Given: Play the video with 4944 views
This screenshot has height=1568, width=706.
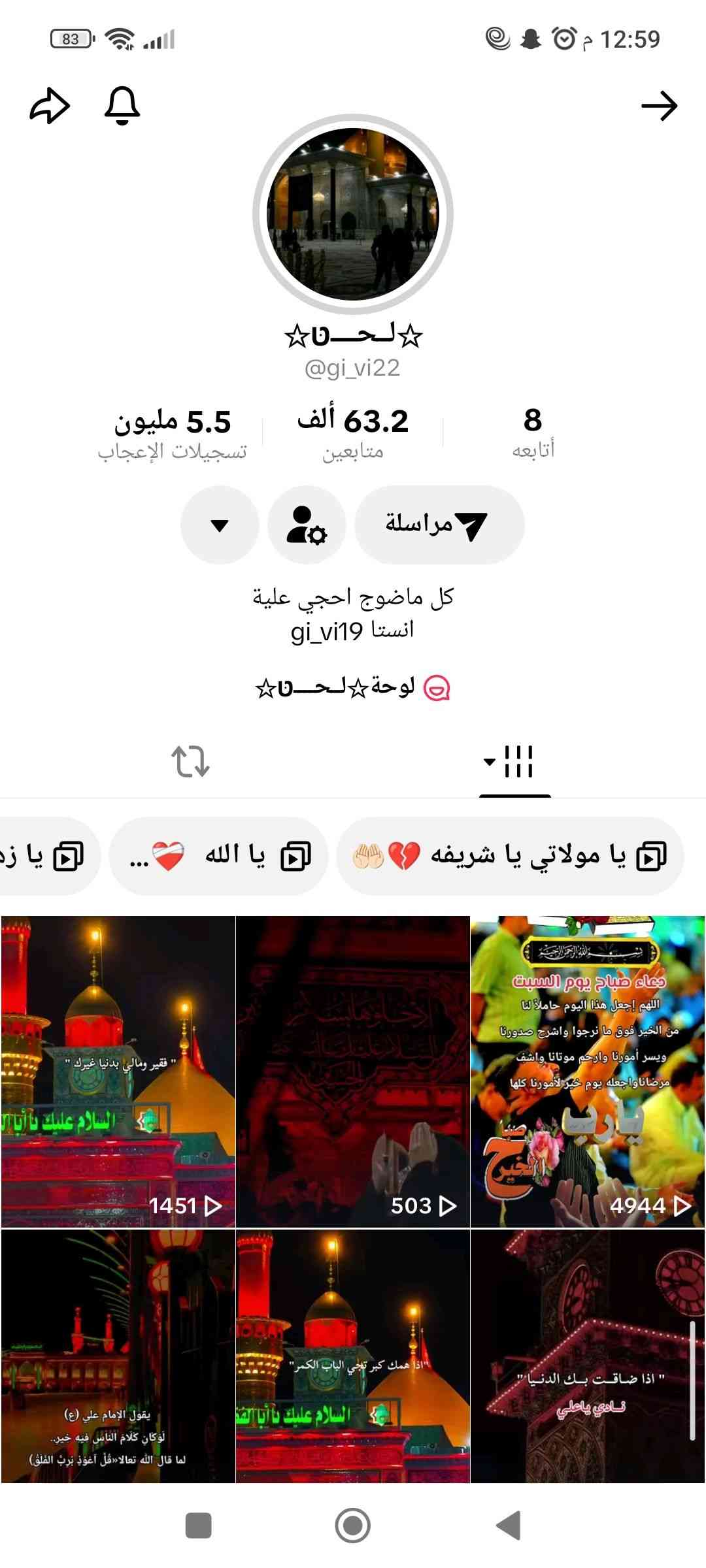Looking at the screenshot, I should click(x=588, y=1071).
